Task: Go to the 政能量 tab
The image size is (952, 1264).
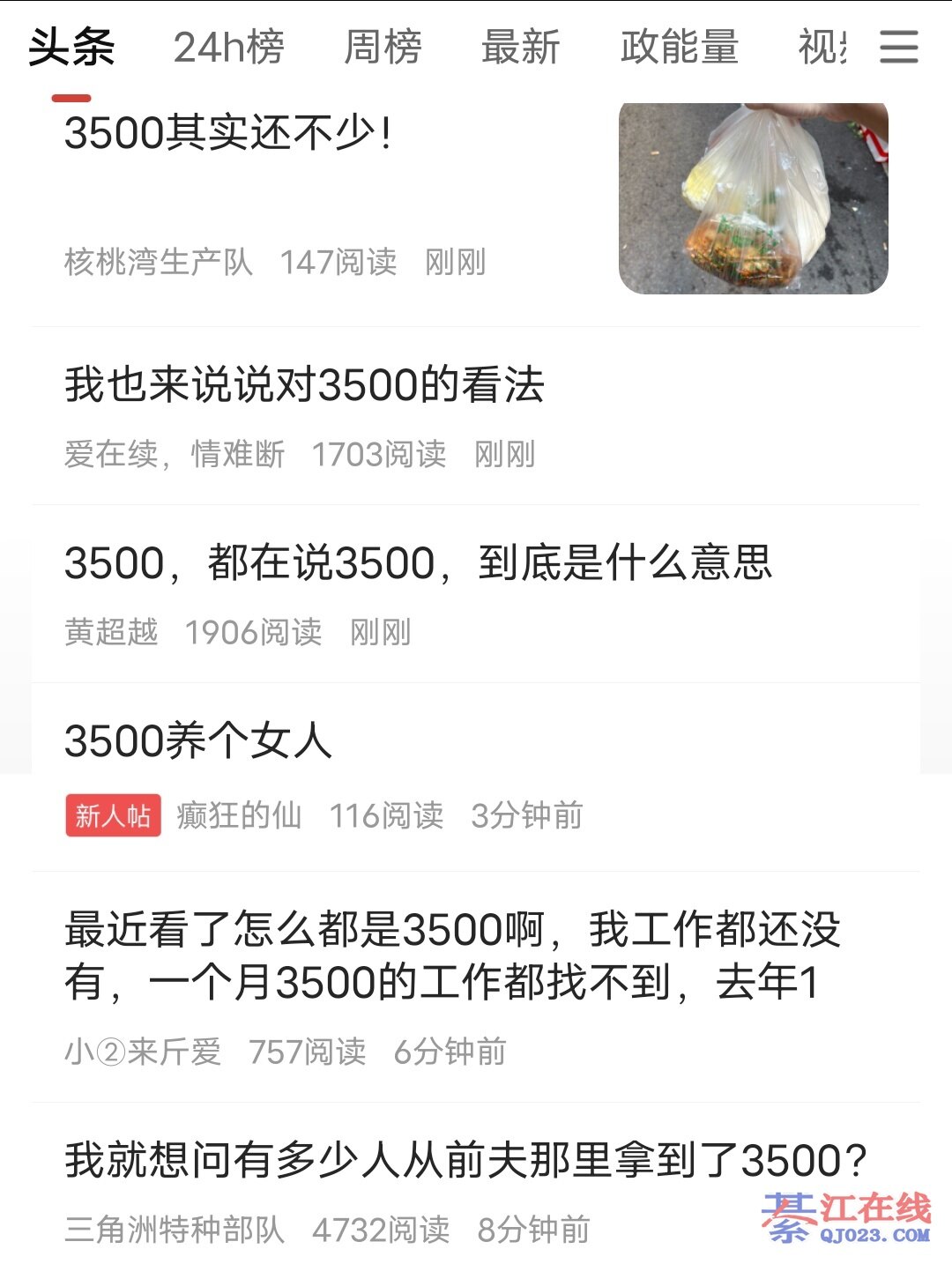Action: pyautogui.click(x=679, y=47)
